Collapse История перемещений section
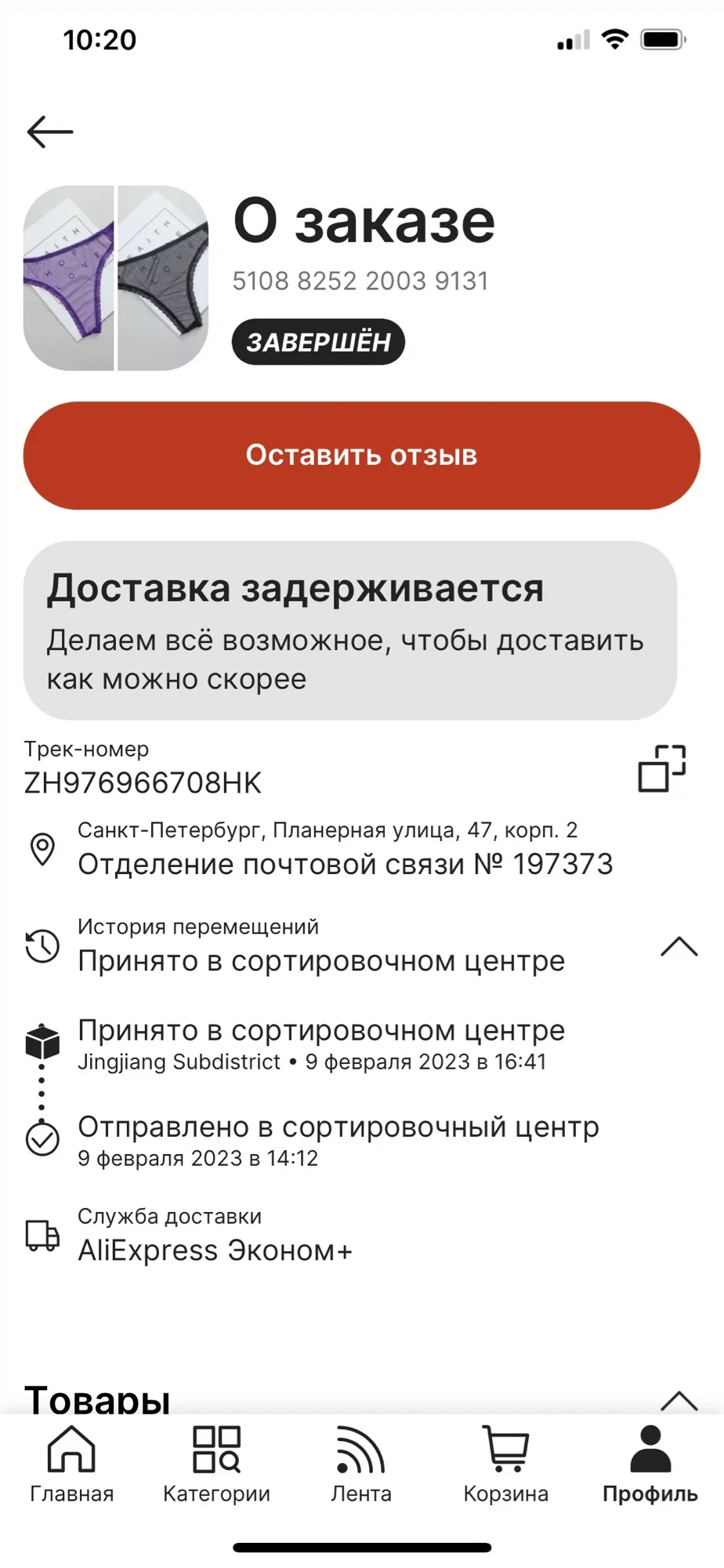The height and width of the screenshot is (1568, 724). point(679,946)
